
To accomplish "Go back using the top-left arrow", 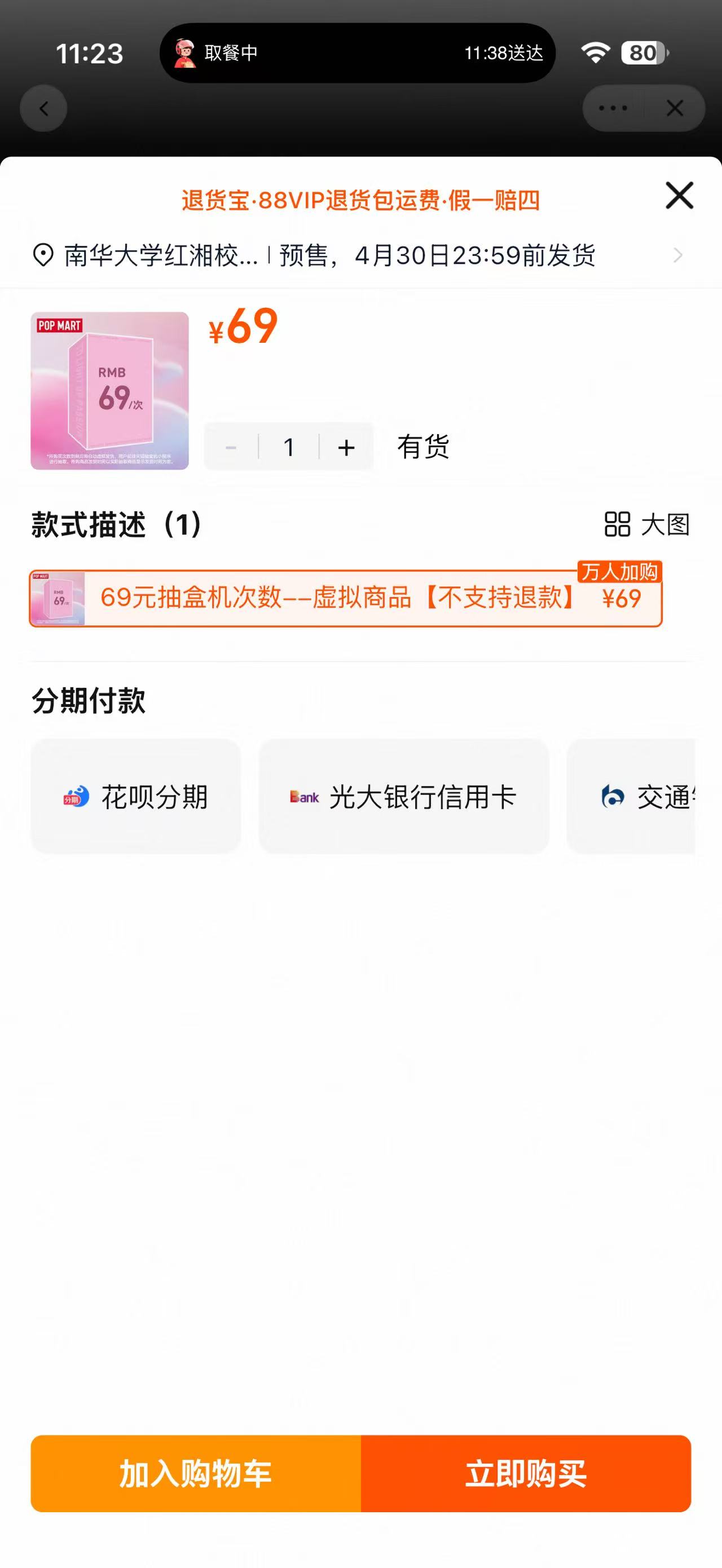I will (x=43, y=109).
